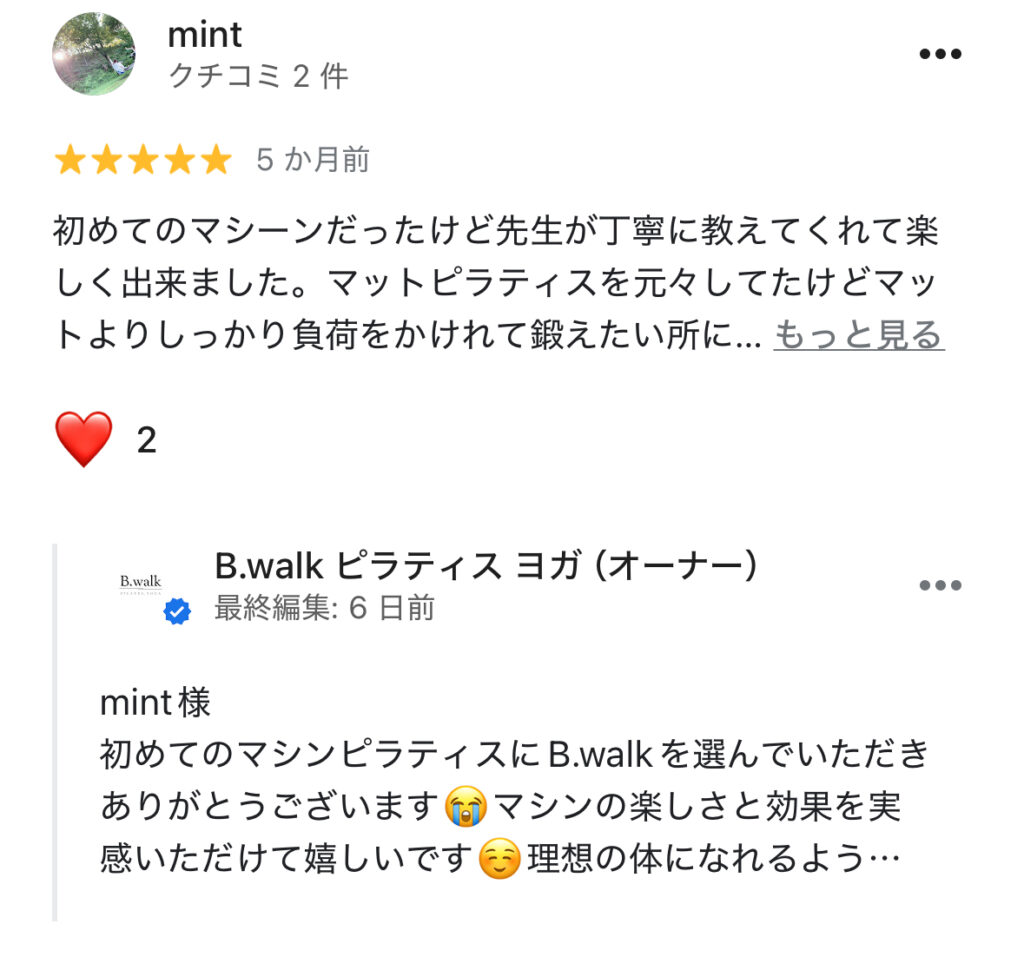Like mint's review with the heart
Screen dimensions: 1024x957
84,441
